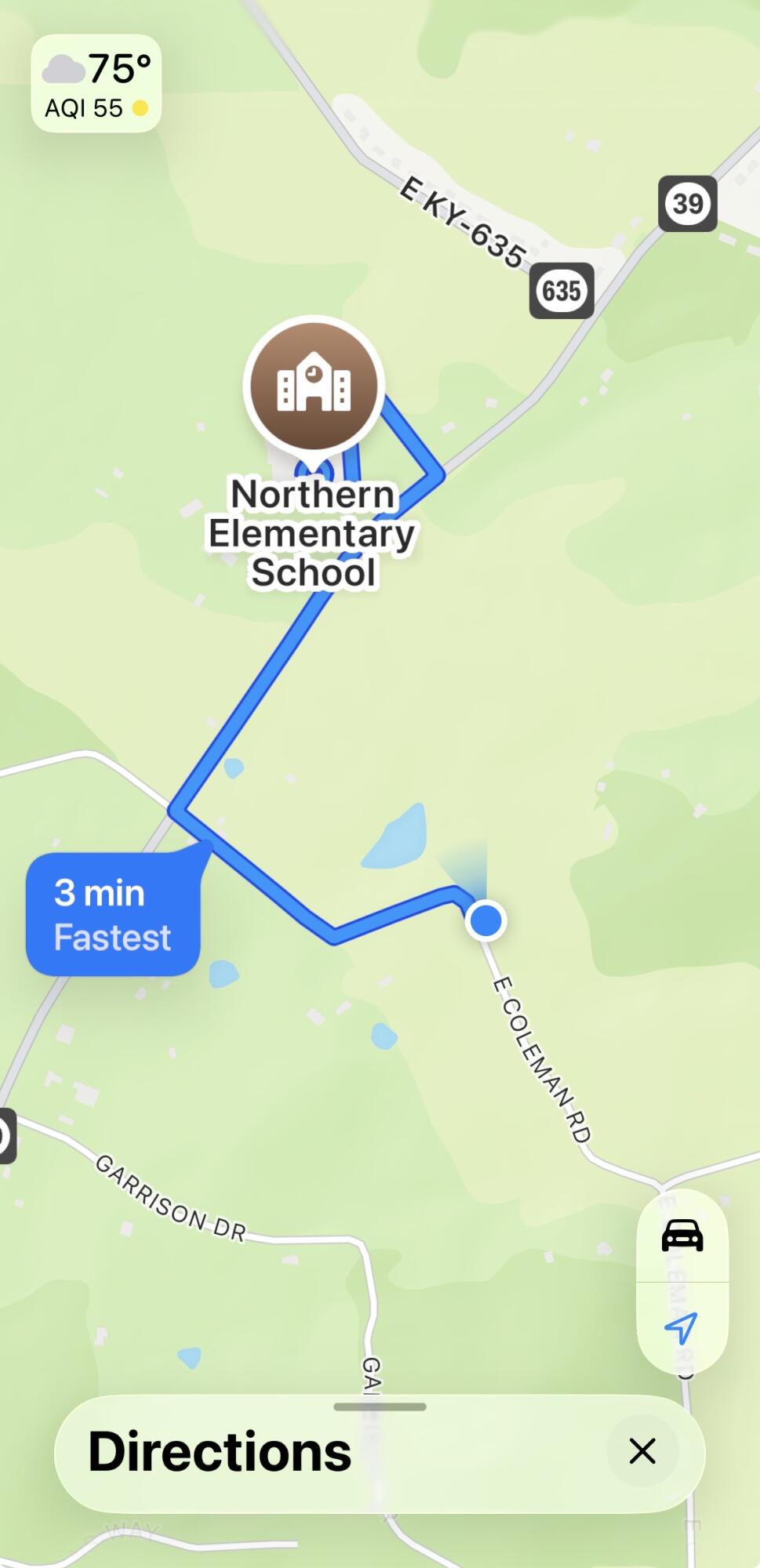Expand the Directions card handle
The image size is (760, 1568).
coord(380,1406)
